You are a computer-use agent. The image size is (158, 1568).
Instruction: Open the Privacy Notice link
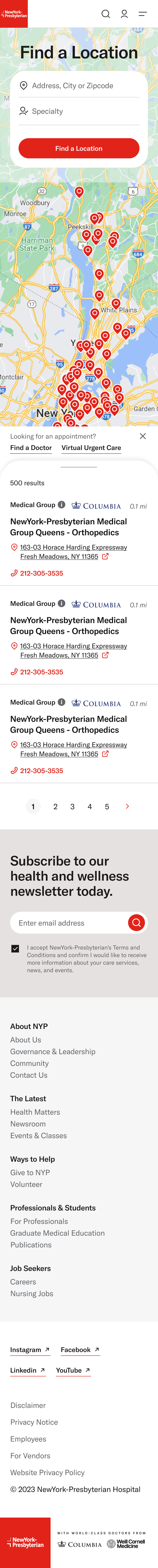(x=34, y=1422)
